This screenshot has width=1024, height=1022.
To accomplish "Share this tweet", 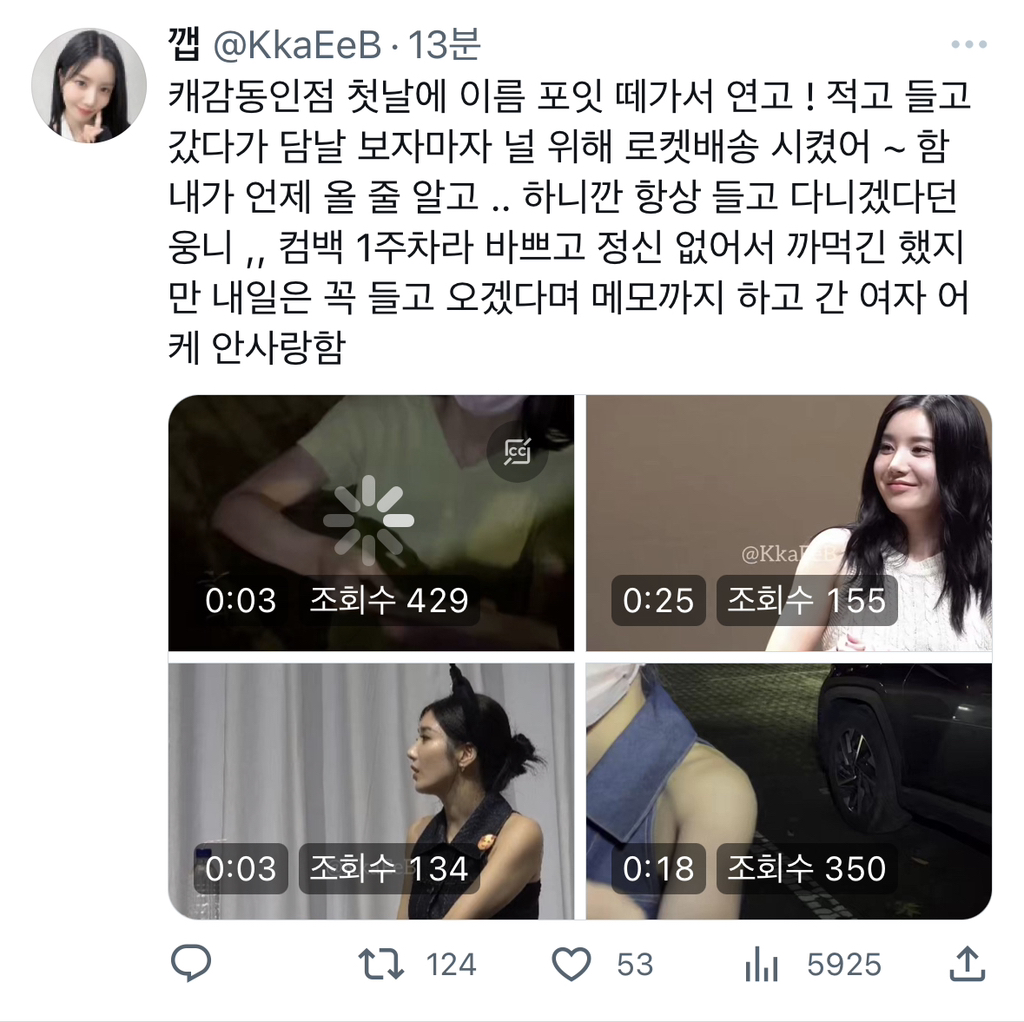I will (x=967, y=964).
